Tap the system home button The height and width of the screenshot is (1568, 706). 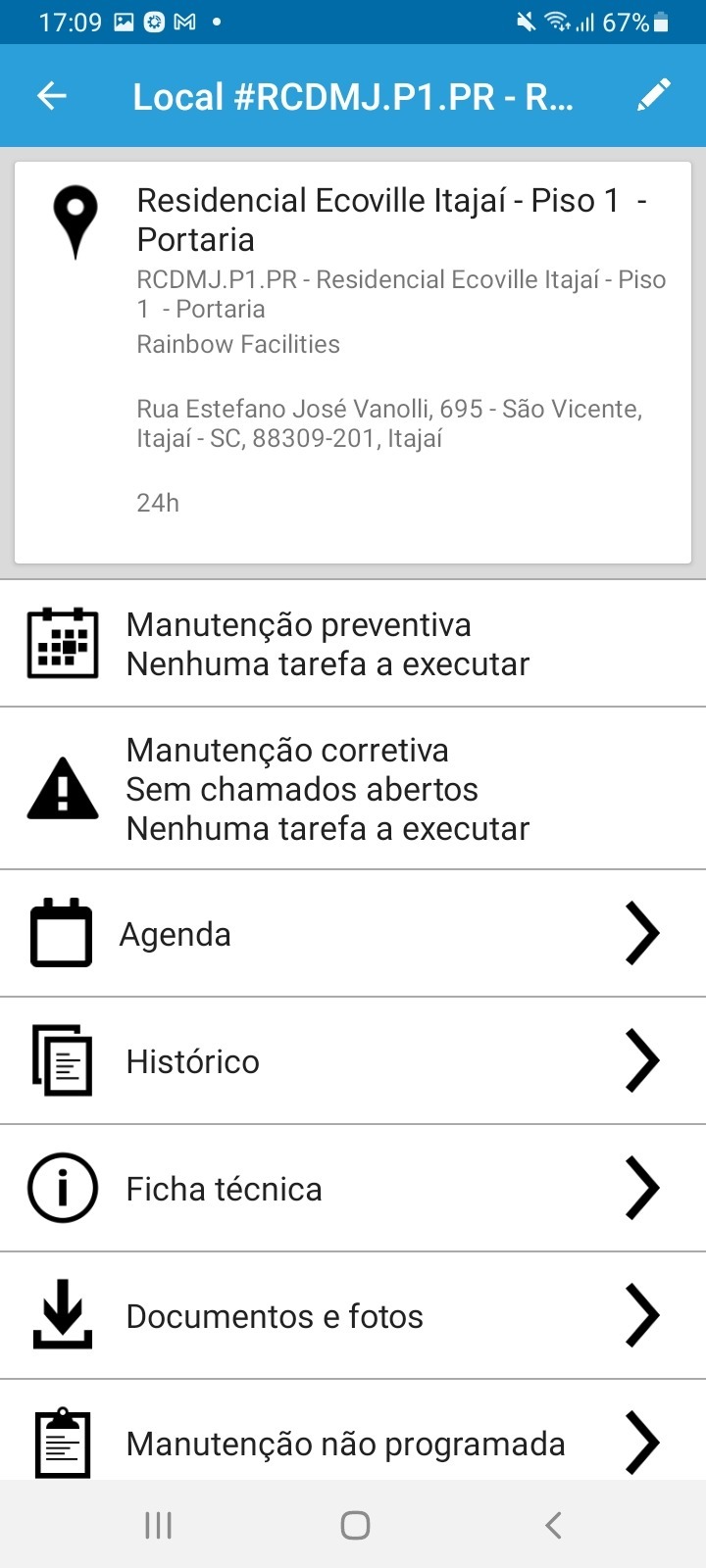click(x=354, y=1525)
